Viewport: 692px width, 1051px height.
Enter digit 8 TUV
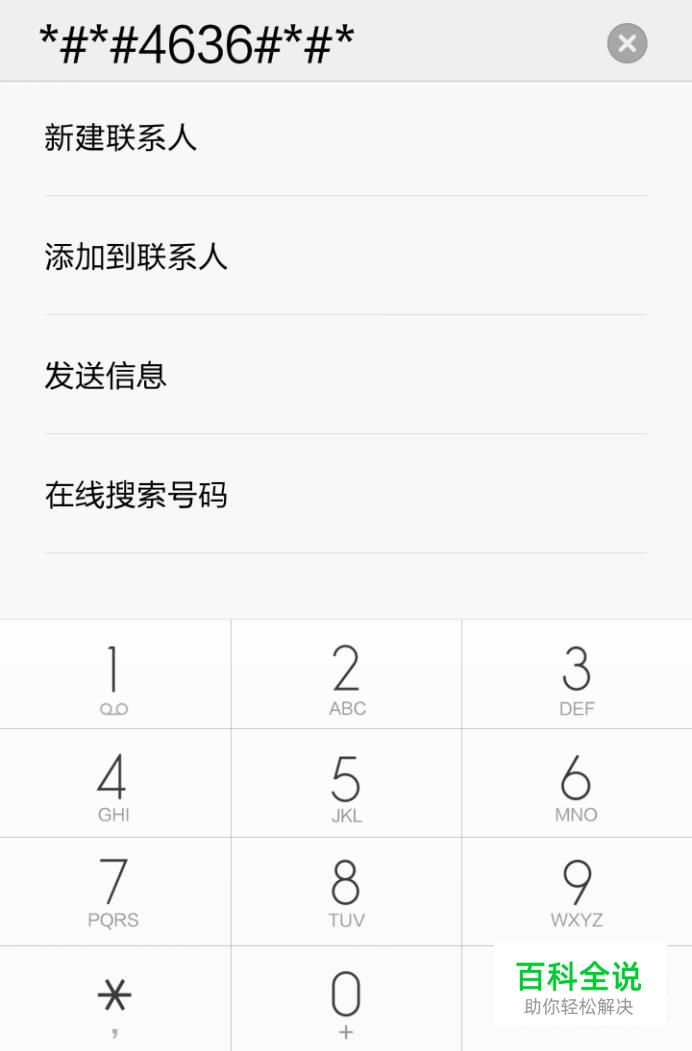(x=346, y=892)
